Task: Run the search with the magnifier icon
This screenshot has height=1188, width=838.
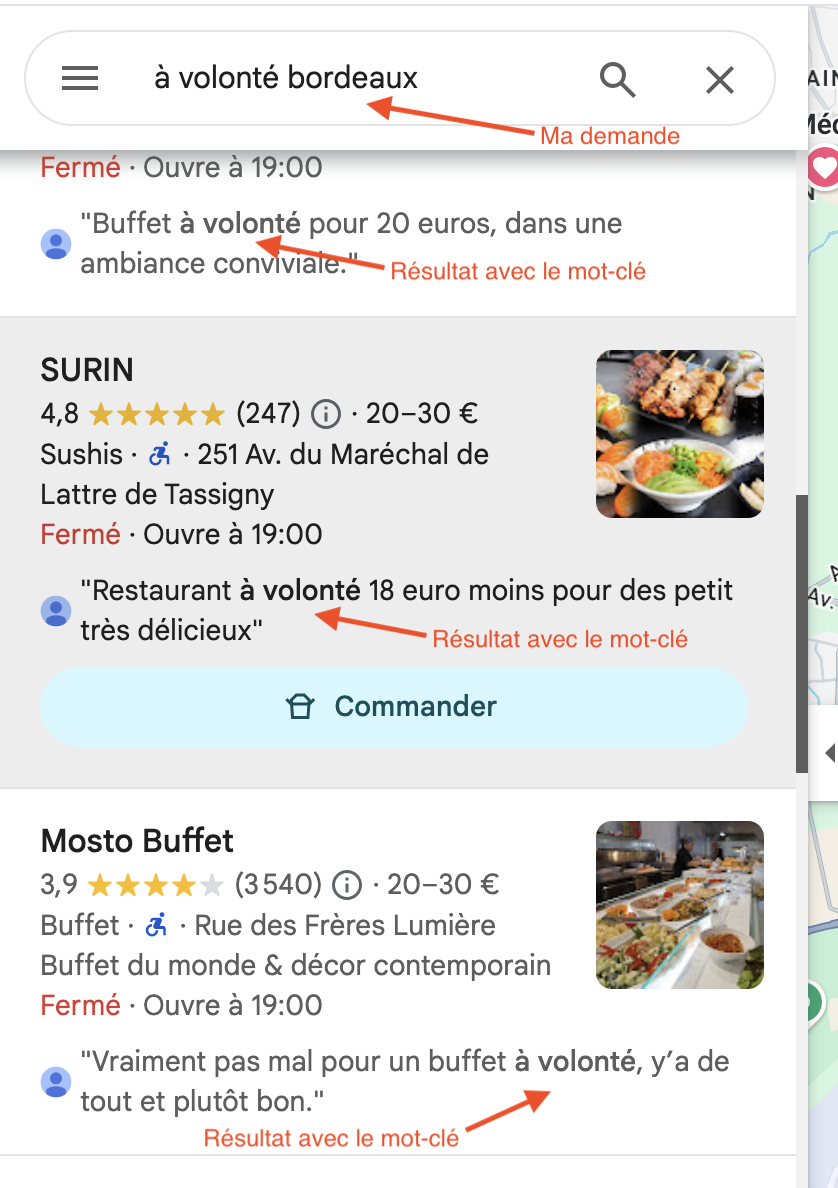Action: coord(617,79)
